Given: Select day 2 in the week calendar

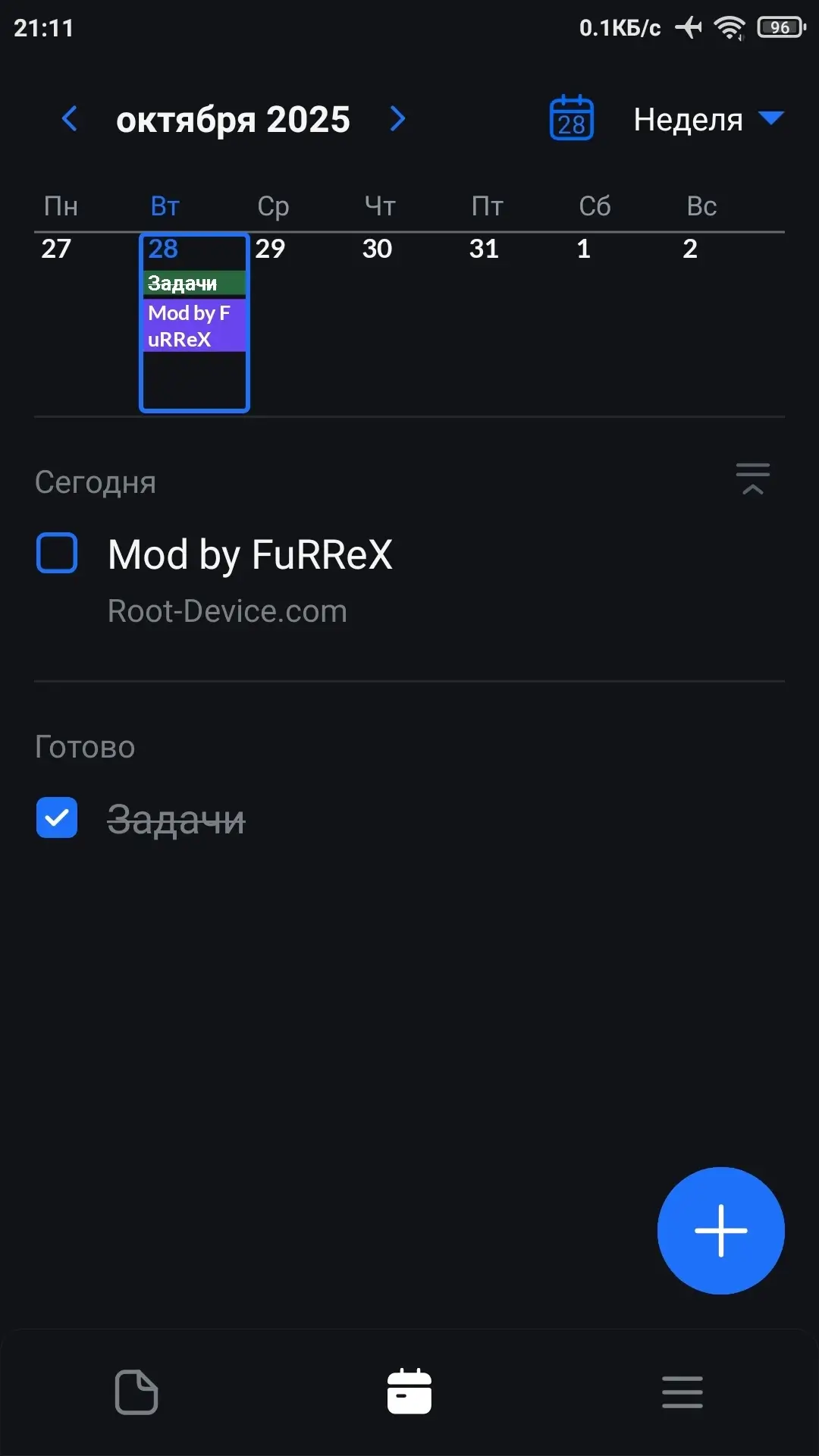Looking at the screenshot, I should [x=728, y=322].
